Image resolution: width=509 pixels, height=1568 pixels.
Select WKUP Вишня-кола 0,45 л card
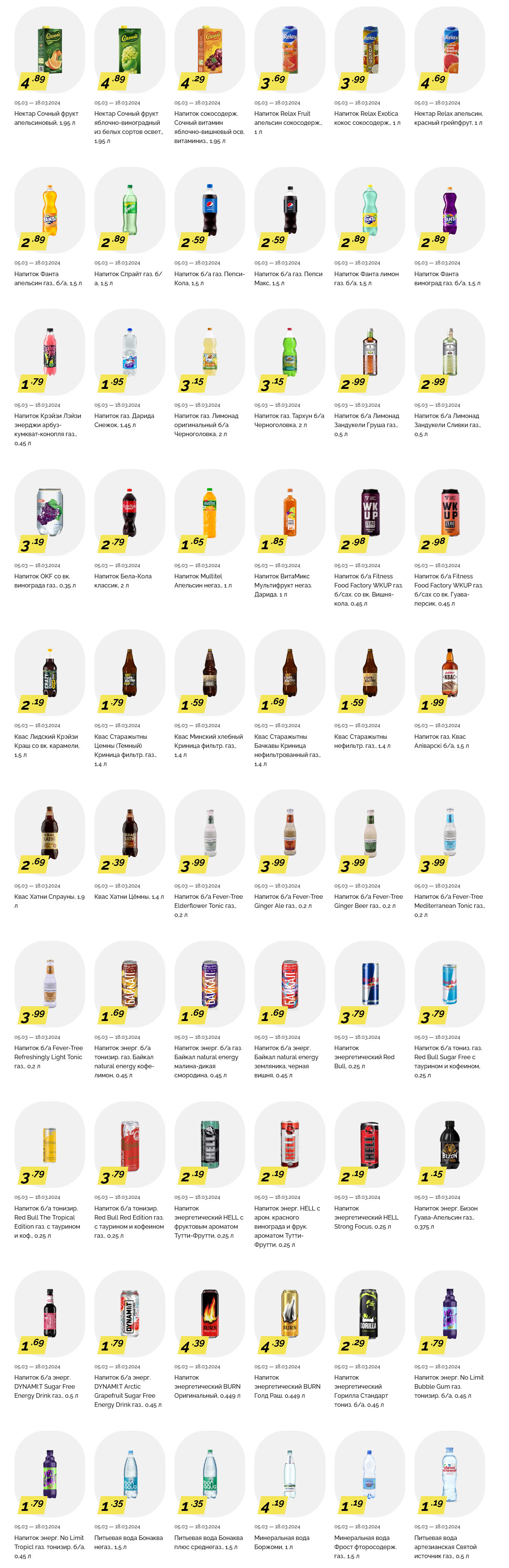pos(369,513)
